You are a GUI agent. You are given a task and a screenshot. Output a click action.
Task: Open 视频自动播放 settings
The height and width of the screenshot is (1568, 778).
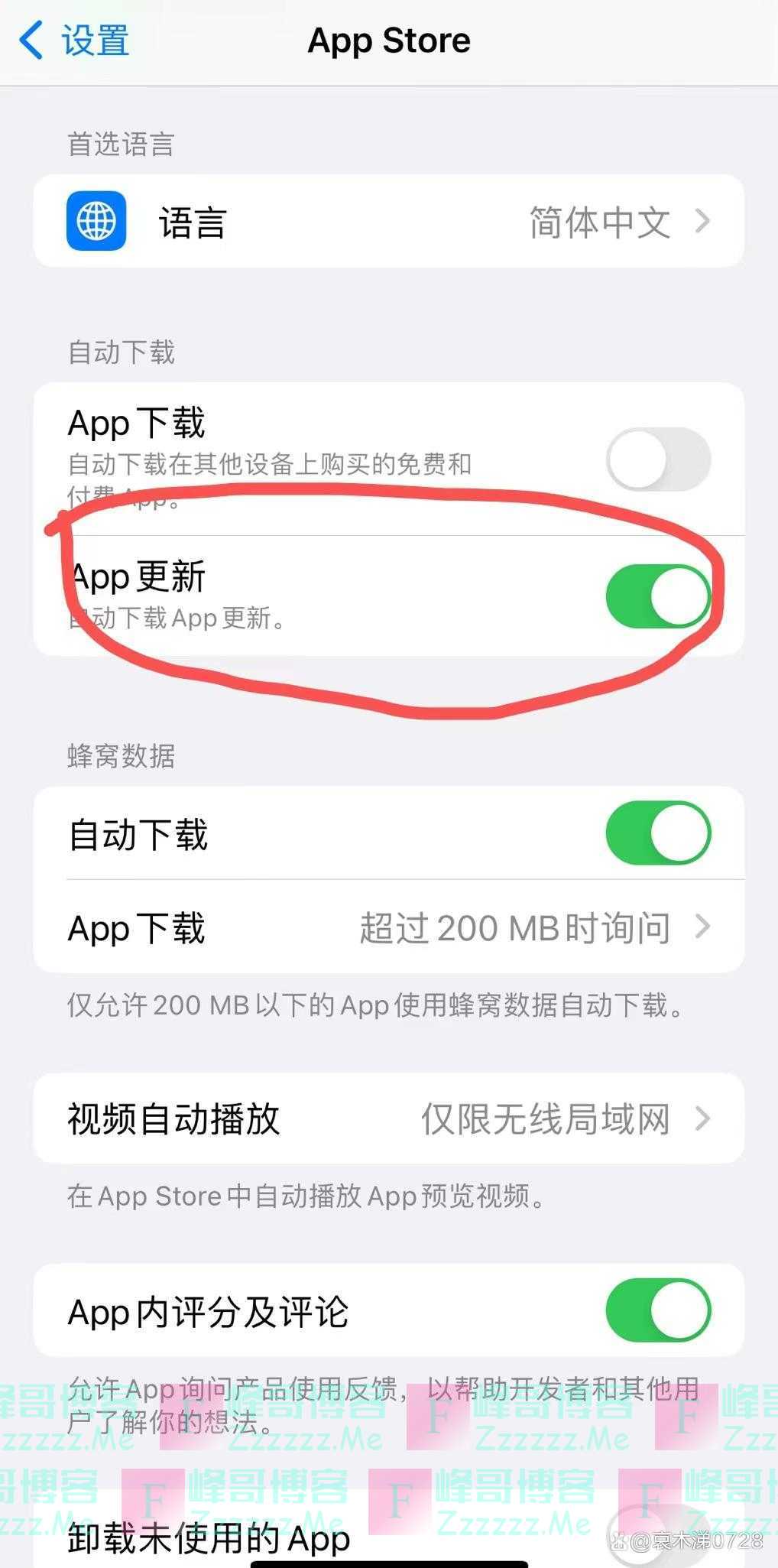(x=388, y=1118)
